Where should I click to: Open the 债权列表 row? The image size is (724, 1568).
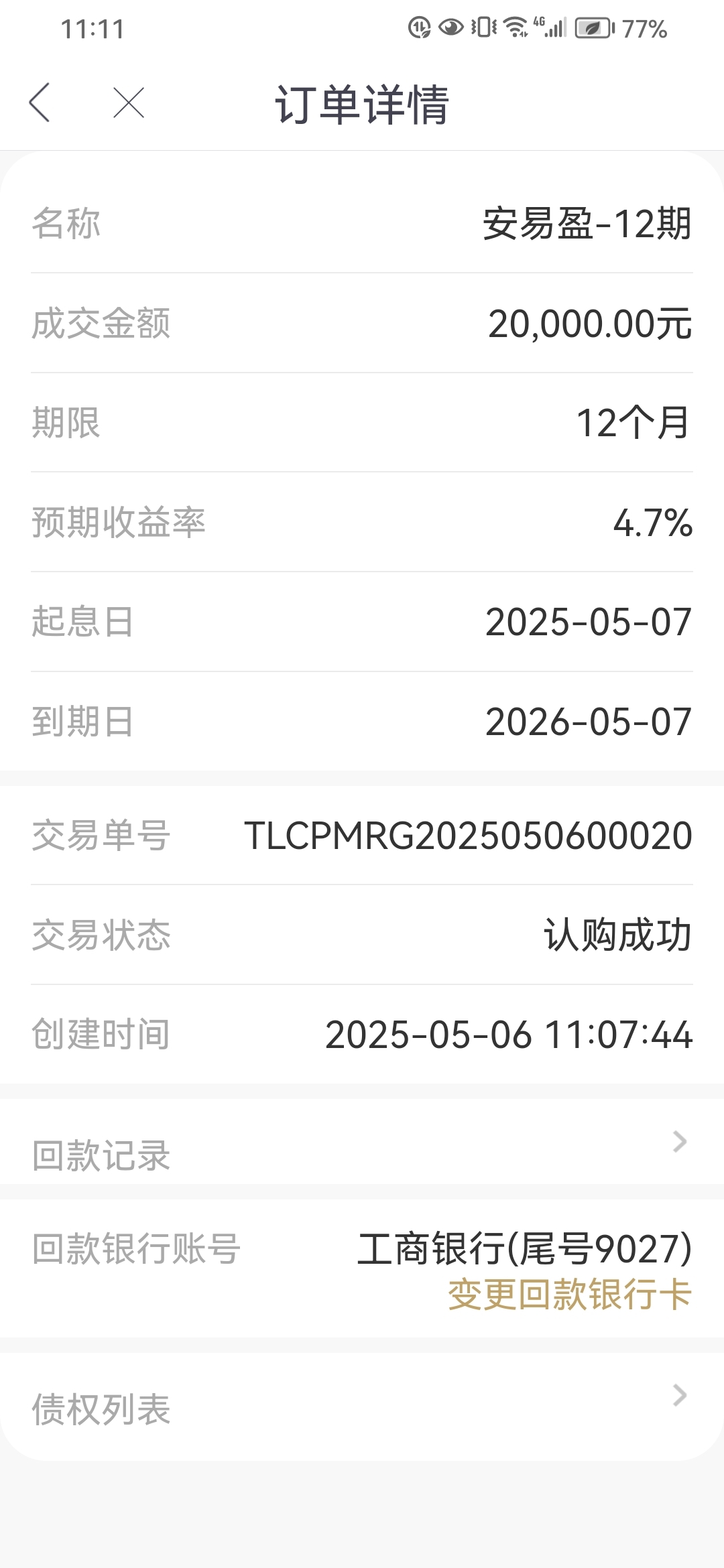tap(362, 1409)
